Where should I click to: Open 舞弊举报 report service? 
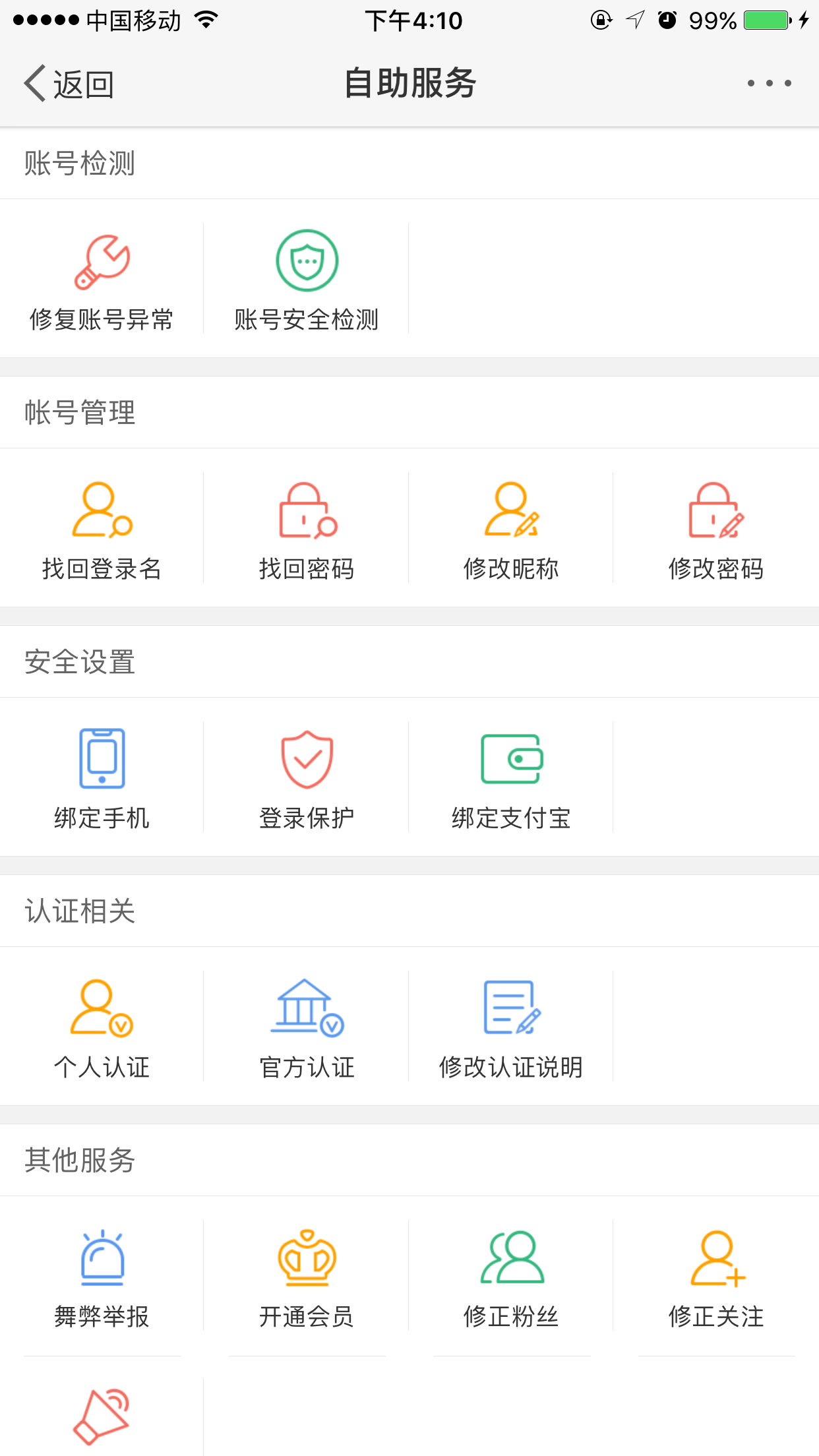(102, 1276)
